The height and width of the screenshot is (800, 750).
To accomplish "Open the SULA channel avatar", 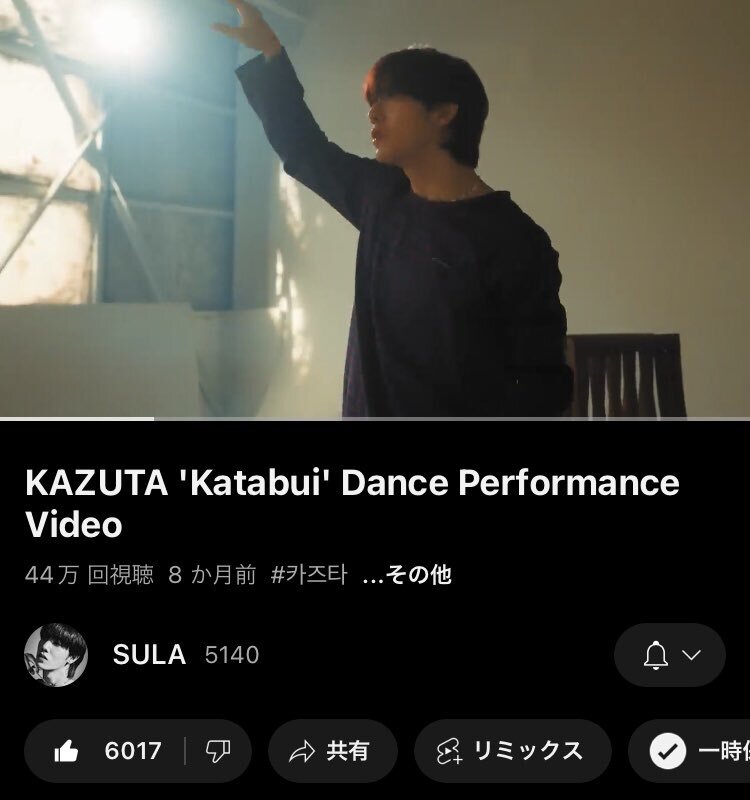I will point(56,655).
